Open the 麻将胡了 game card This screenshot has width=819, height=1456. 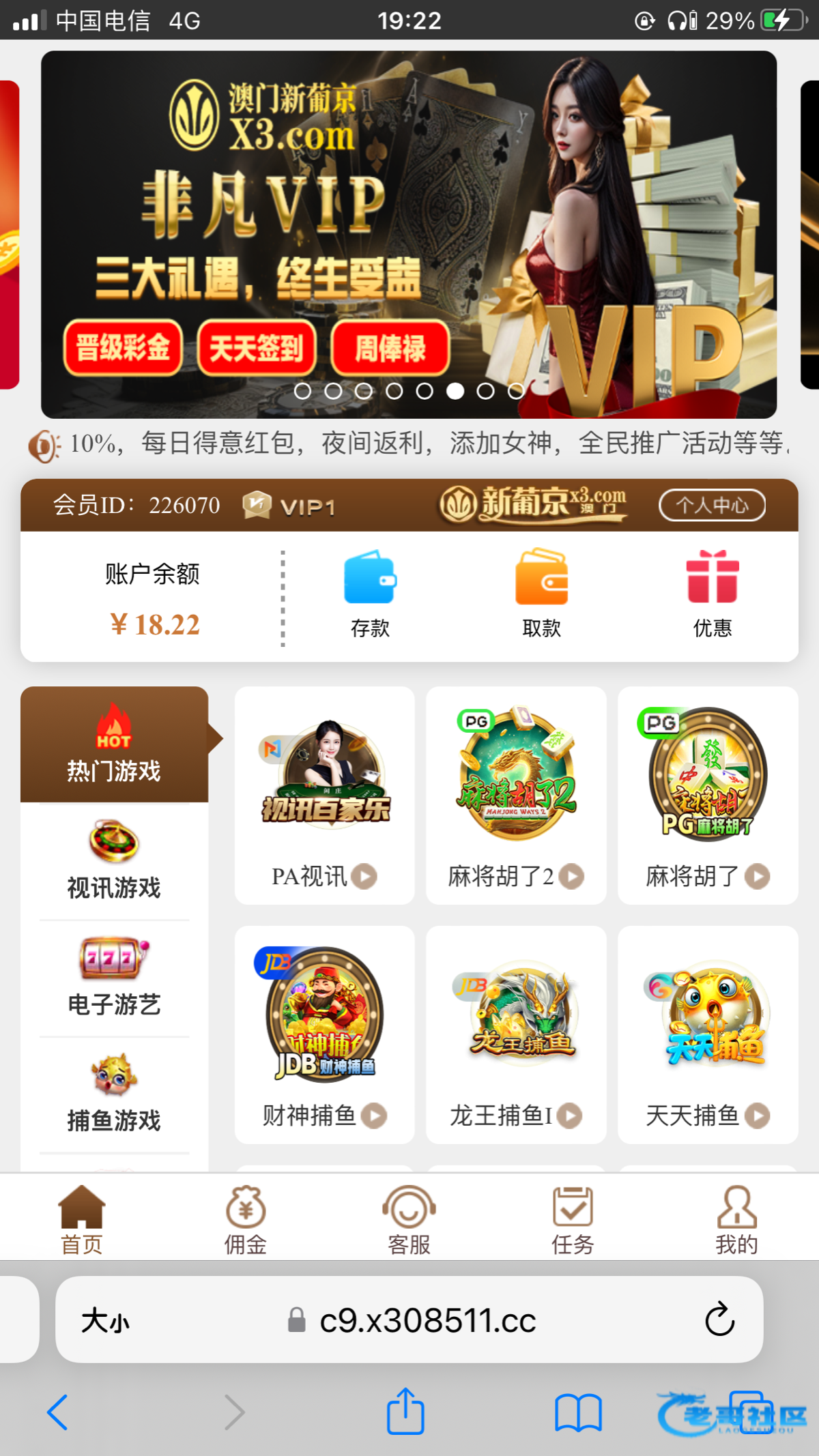coord(708,795)
